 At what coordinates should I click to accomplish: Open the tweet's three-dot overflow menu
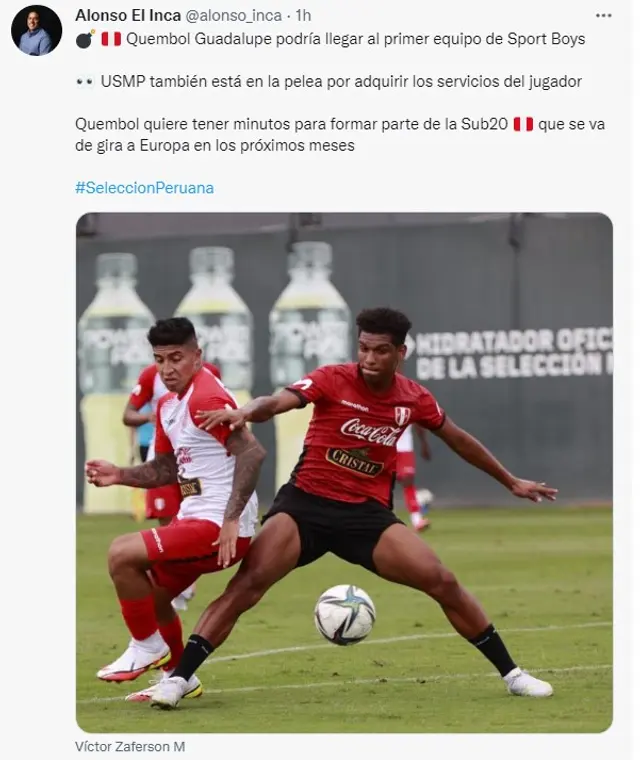click(603, 16)
